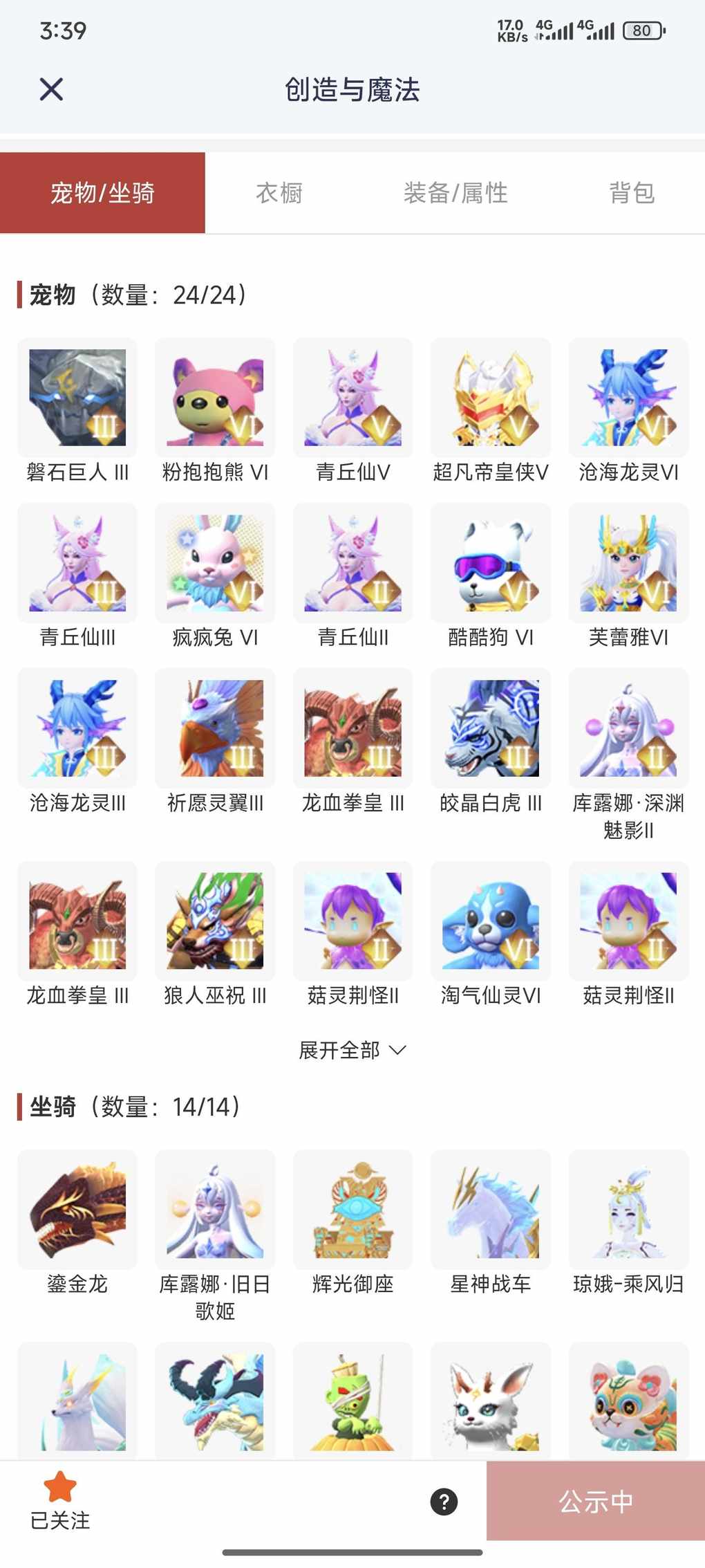Open the question mark help icon

[x=444, y=1502]
